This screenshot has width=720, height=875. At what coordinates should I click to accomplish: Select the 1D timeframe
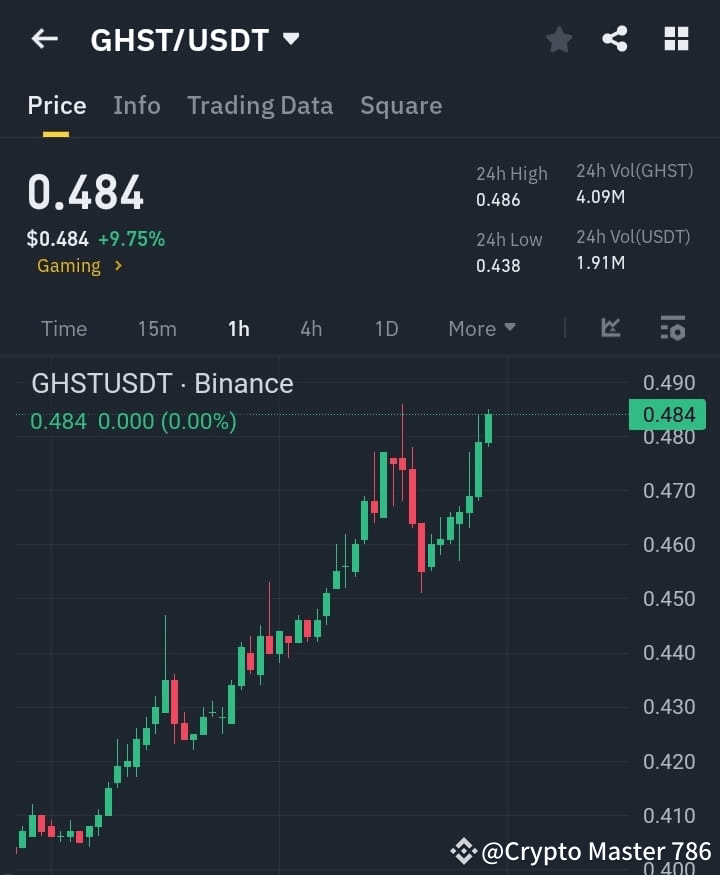386,328
